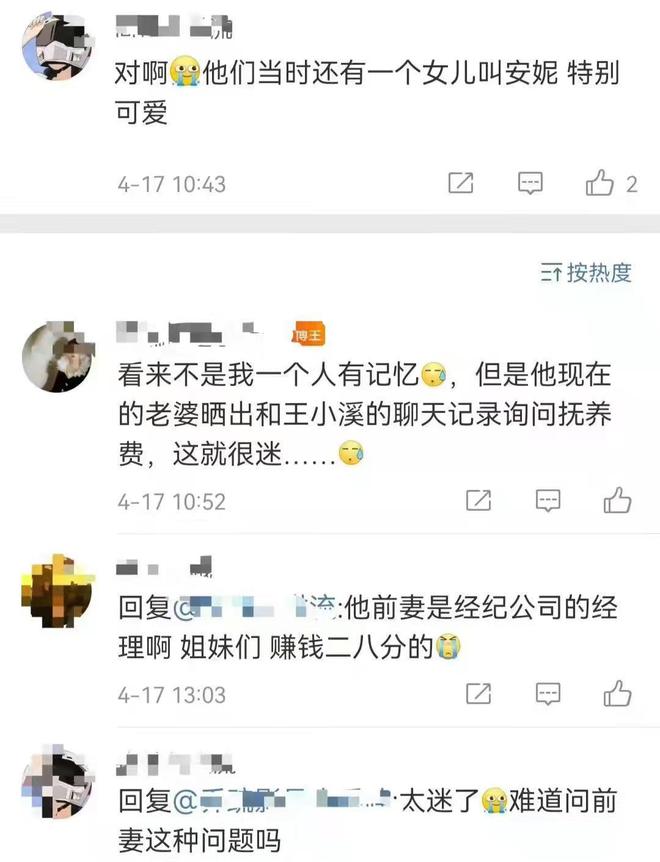Screen dimensions: 660x862
Task: Reply to the comment about 王小溪 chat records
Action: (547, 500)
